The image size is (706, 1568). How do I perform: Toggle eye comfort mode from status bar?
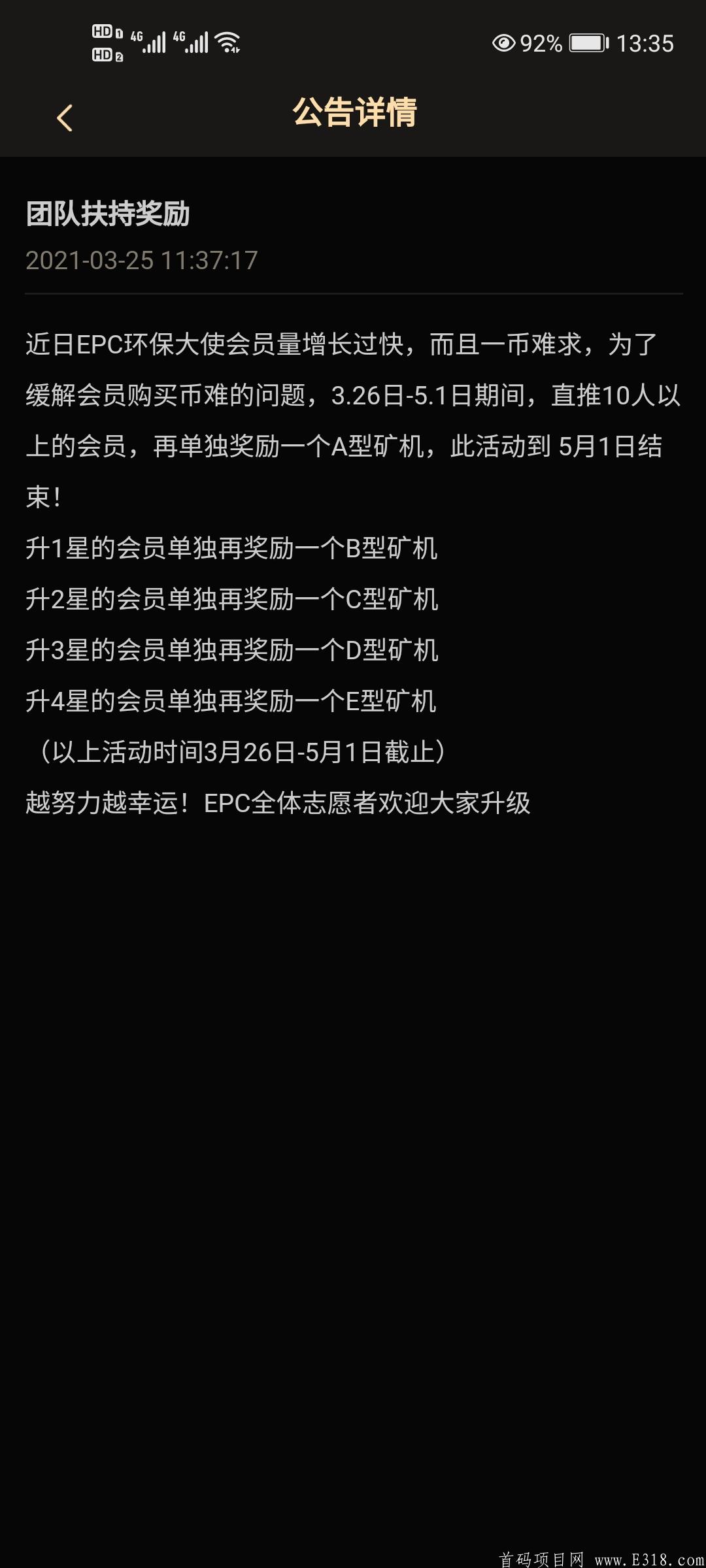pos(503,44)
